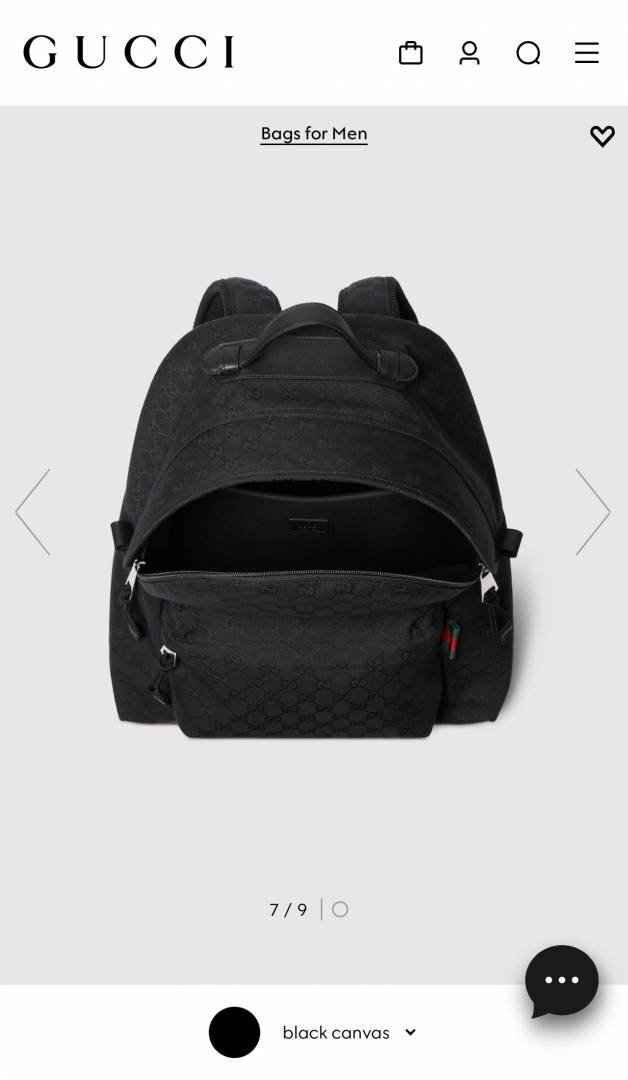Tap the circle next to image counter

[x=340, y=909]
